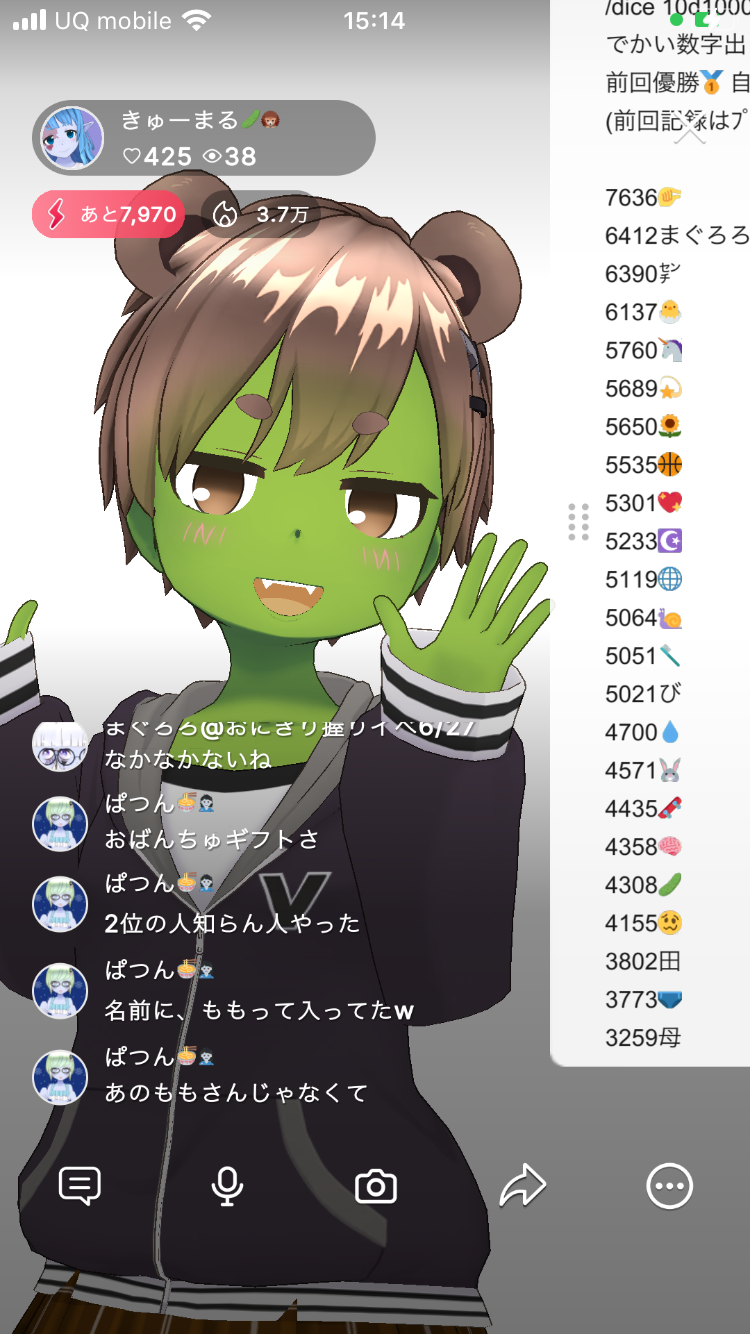
Task: Toggle the microphone
Action: 227,1186
